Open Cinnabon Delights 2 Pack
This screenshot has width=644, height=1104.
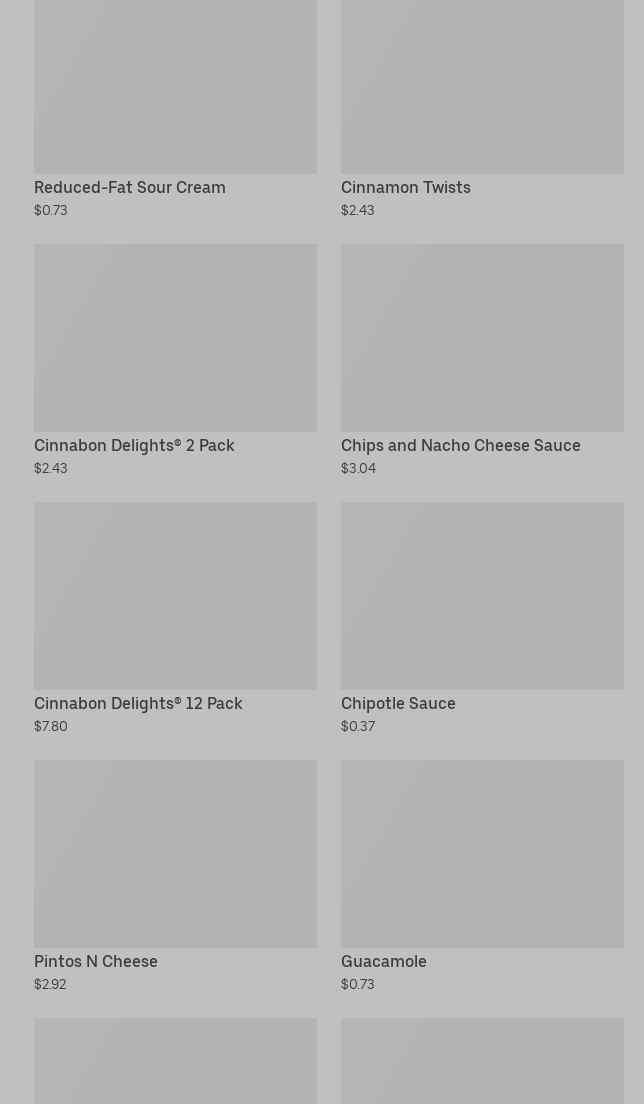(x=175, y=340)
